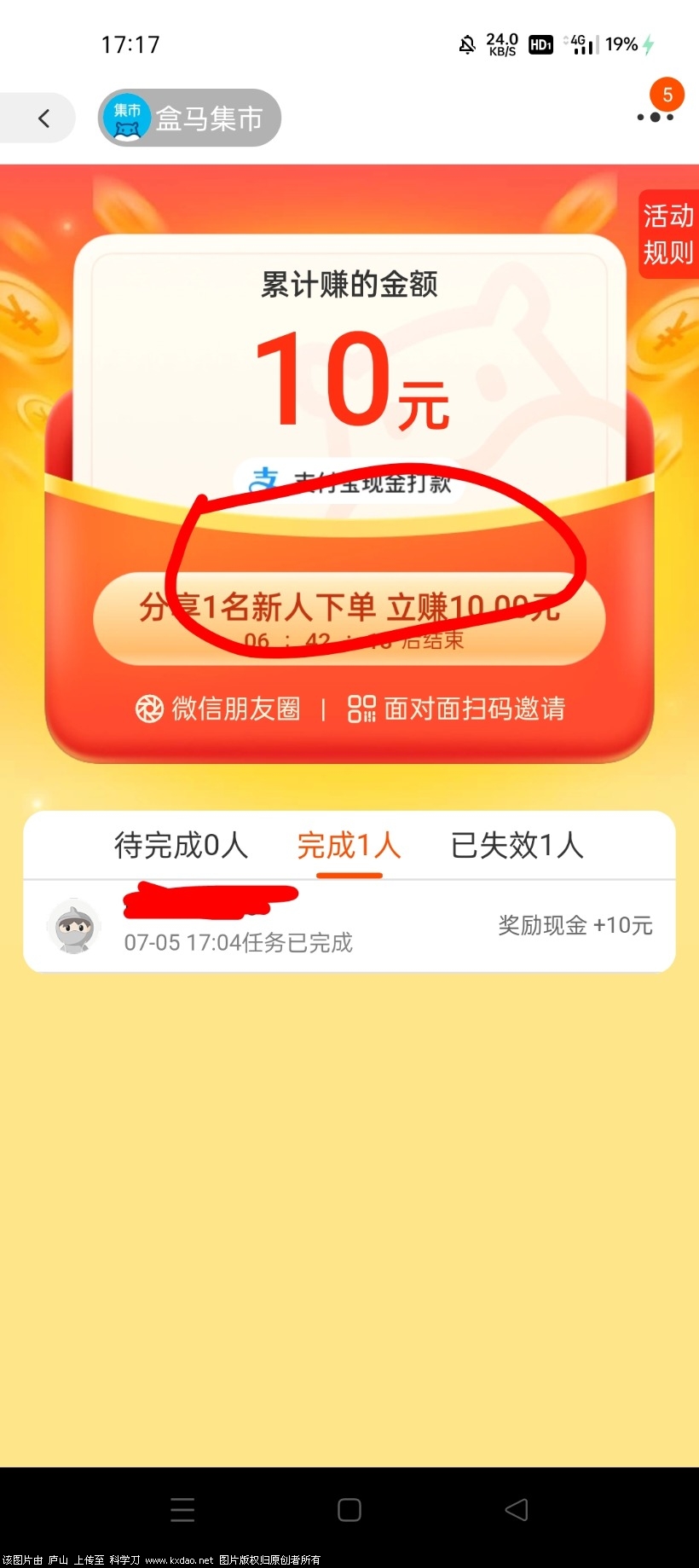This screenshot has height=1568, width=699.
Task: Go back using the top-left arrow
Action: (x=44, y=119)
